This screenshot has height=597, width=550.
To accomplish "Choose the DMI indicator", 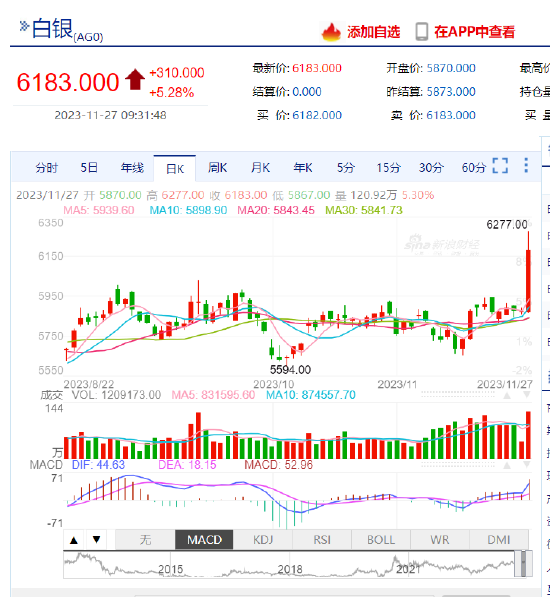I will (499, 540).
